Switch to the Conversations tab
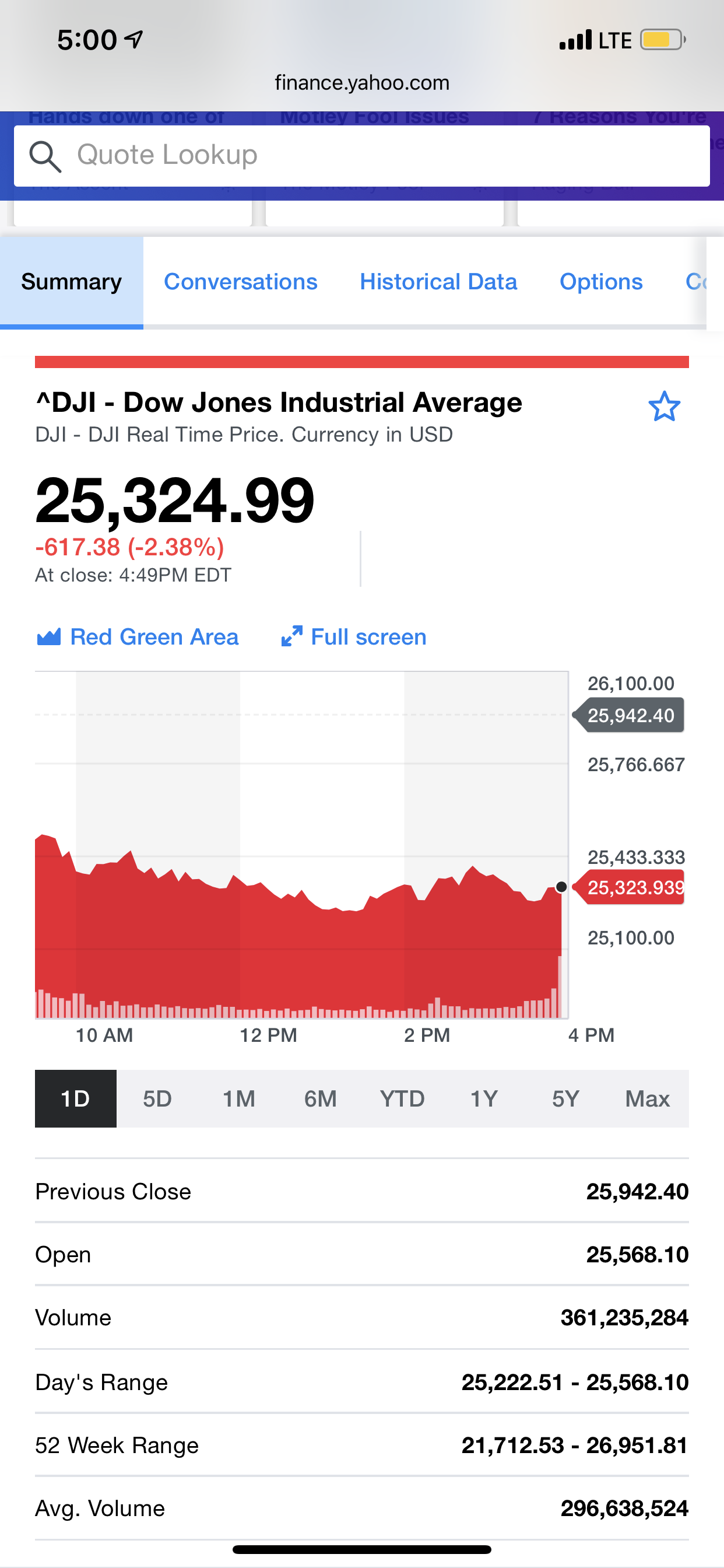The image size is (724, 1568). click(240, 281)
